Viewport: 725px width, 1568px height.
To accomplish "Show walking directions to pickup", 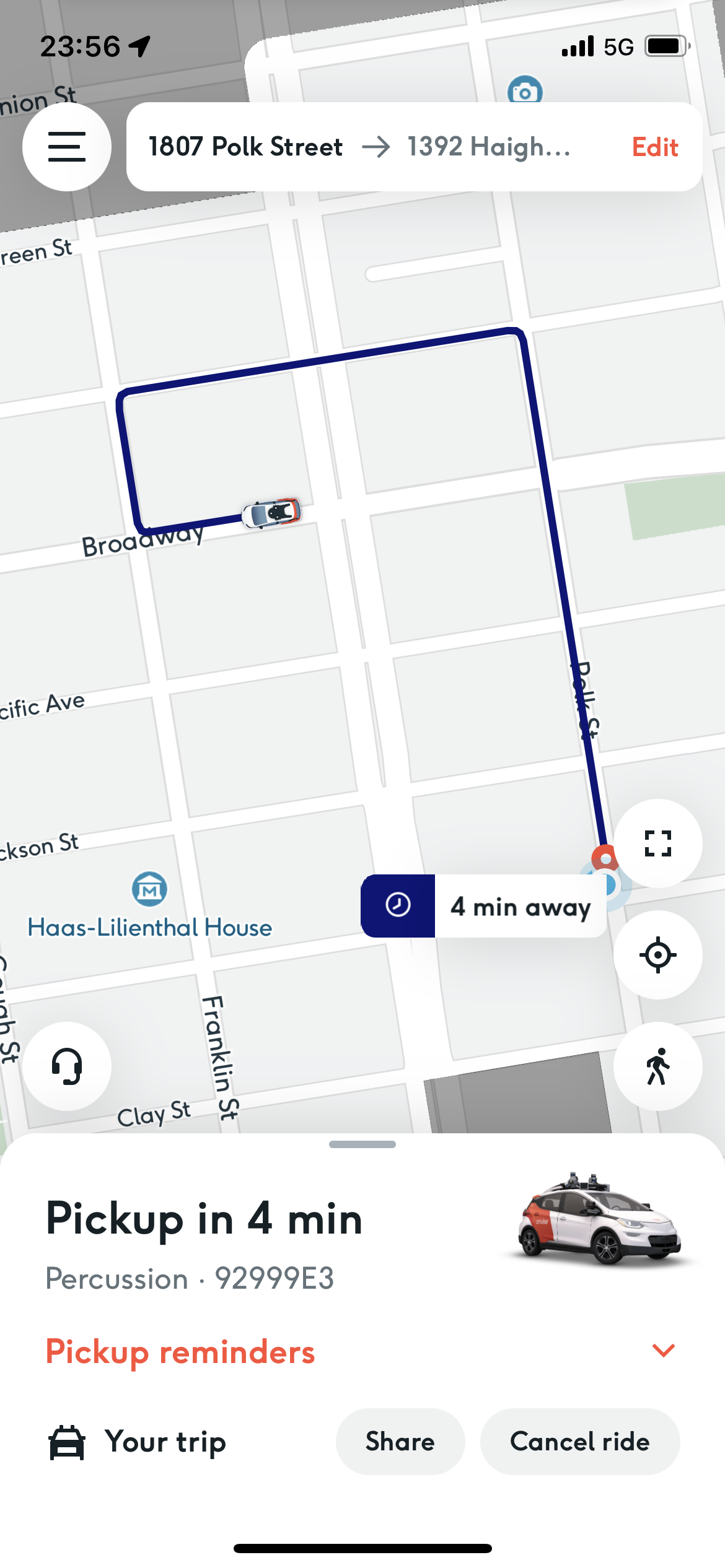I will click(x=657, y=1066).
